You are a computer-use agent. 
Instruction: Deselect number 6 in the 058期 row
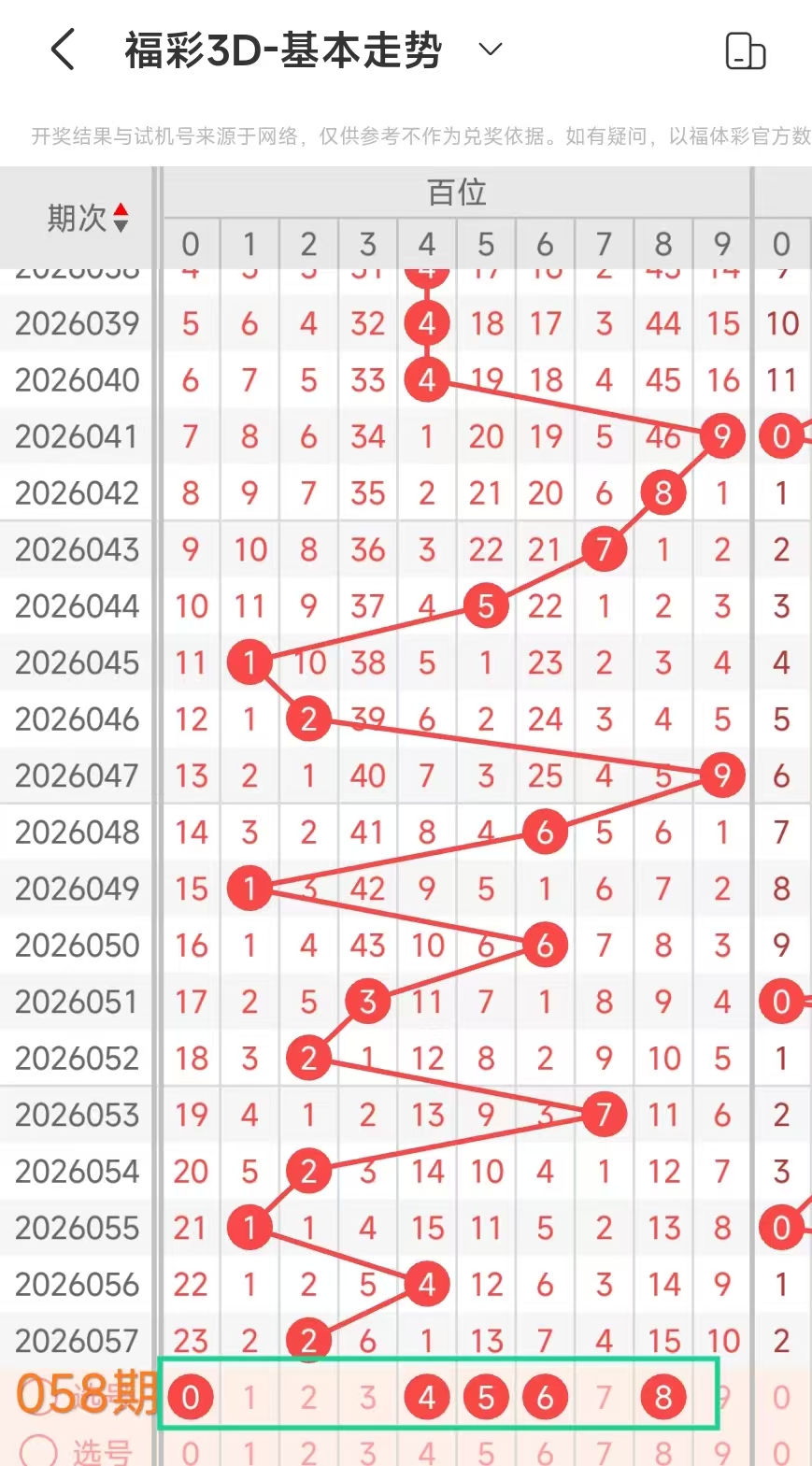tap(545, 1397)
